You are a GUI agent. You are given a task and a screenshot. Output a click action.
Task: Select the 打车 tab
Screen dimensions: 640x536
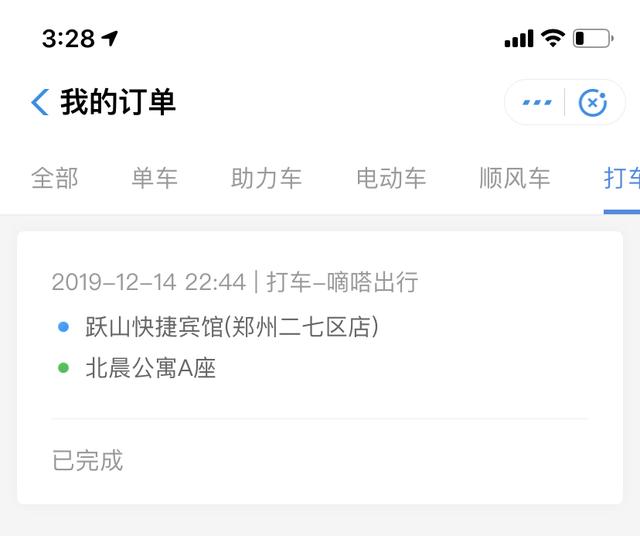click(622, 179)
